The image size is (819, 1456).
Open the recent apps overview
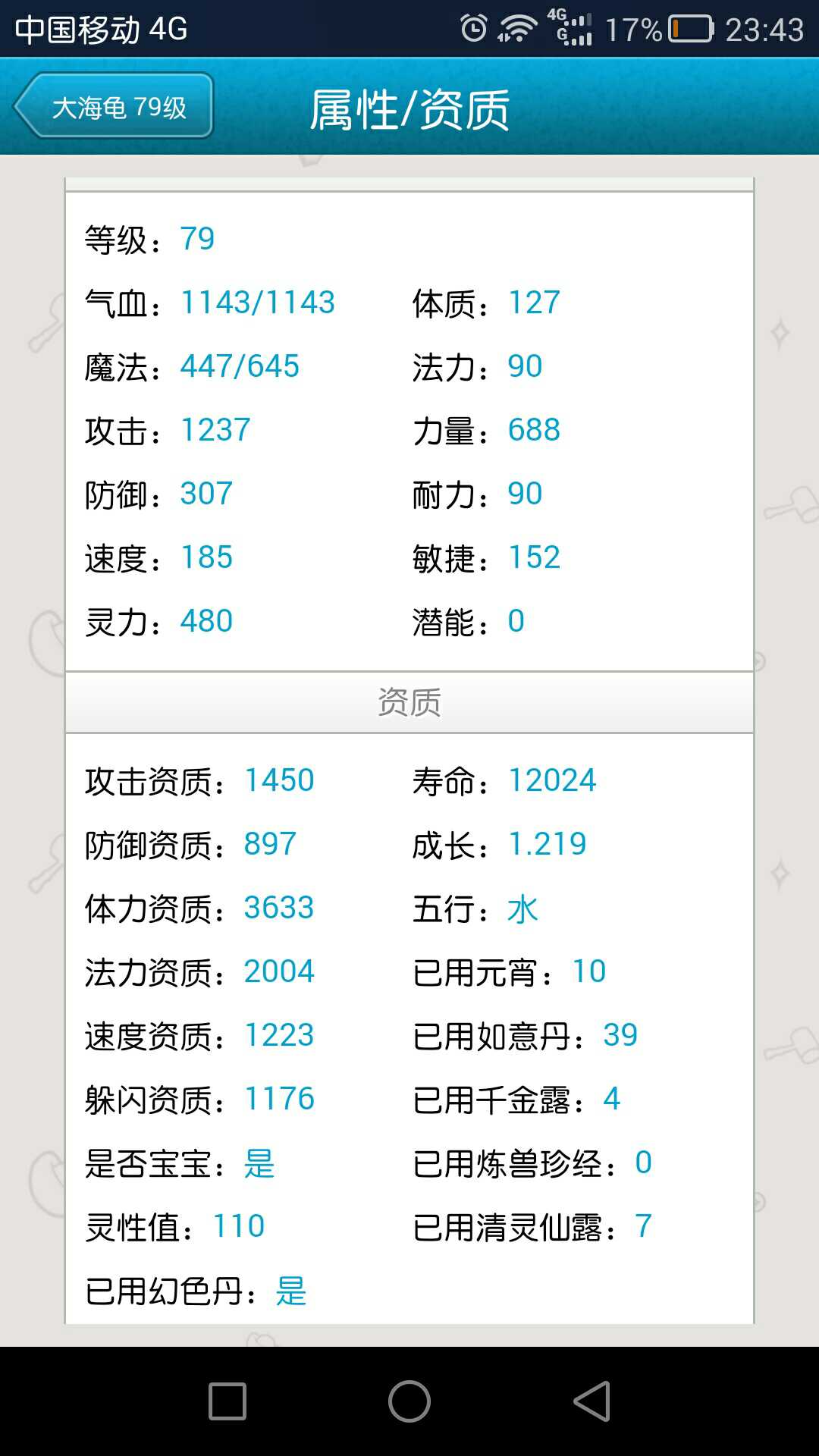point(227,1401)
